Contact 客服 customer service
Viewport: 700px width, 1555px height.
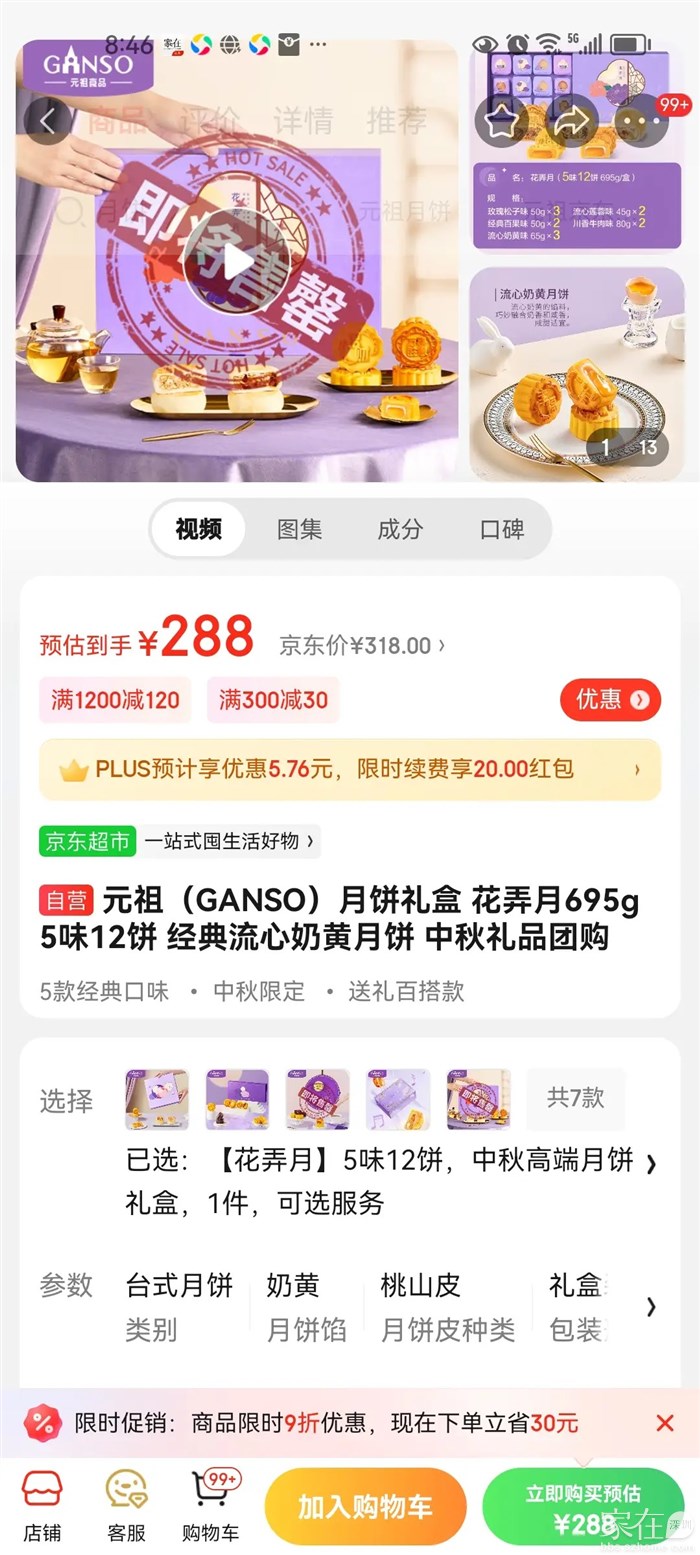(127, 1505)
